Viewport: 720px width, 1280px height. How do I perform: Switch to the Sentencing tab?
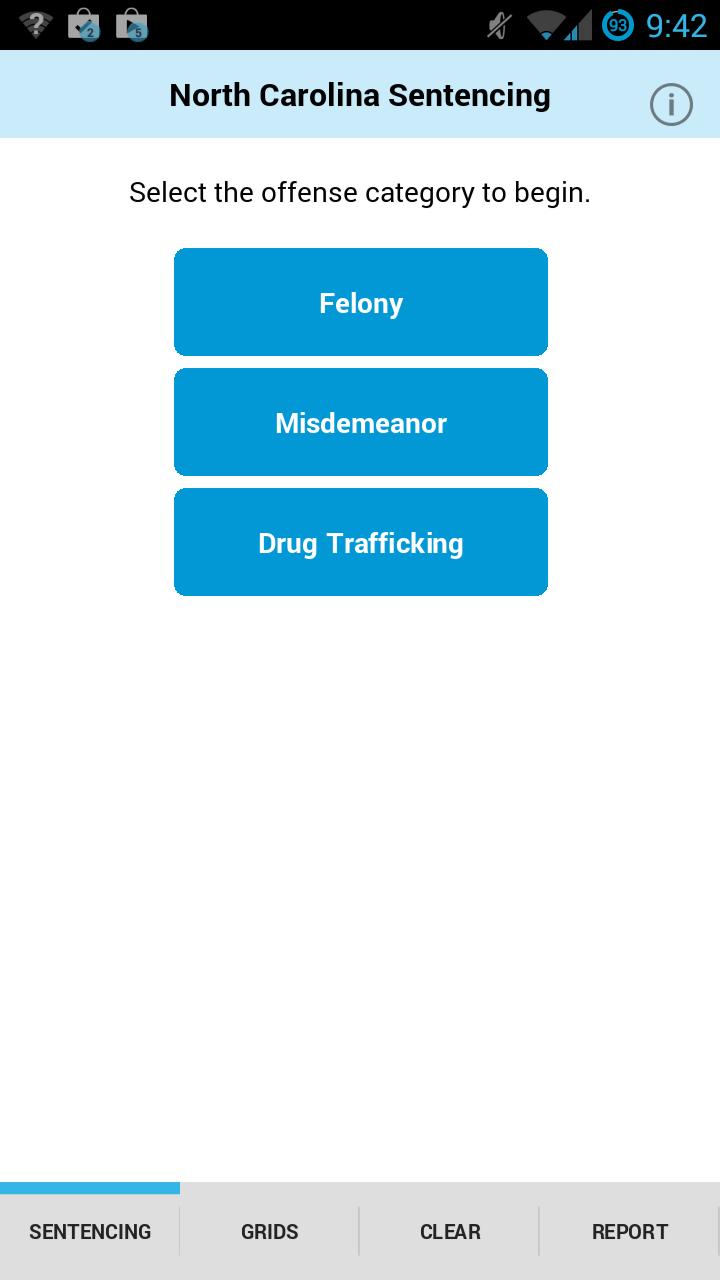pyautogui.click(x=90, y=1231)
